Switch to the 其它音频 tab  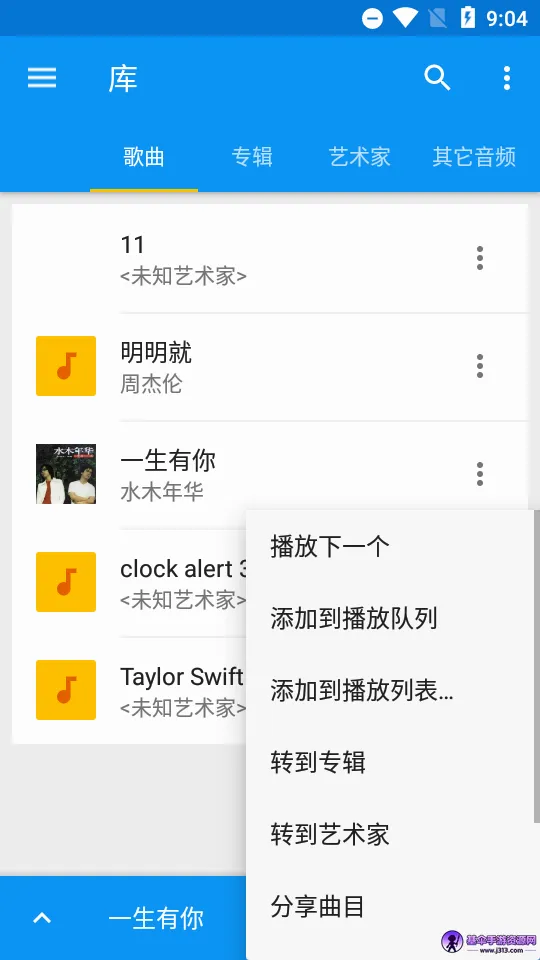474,157
